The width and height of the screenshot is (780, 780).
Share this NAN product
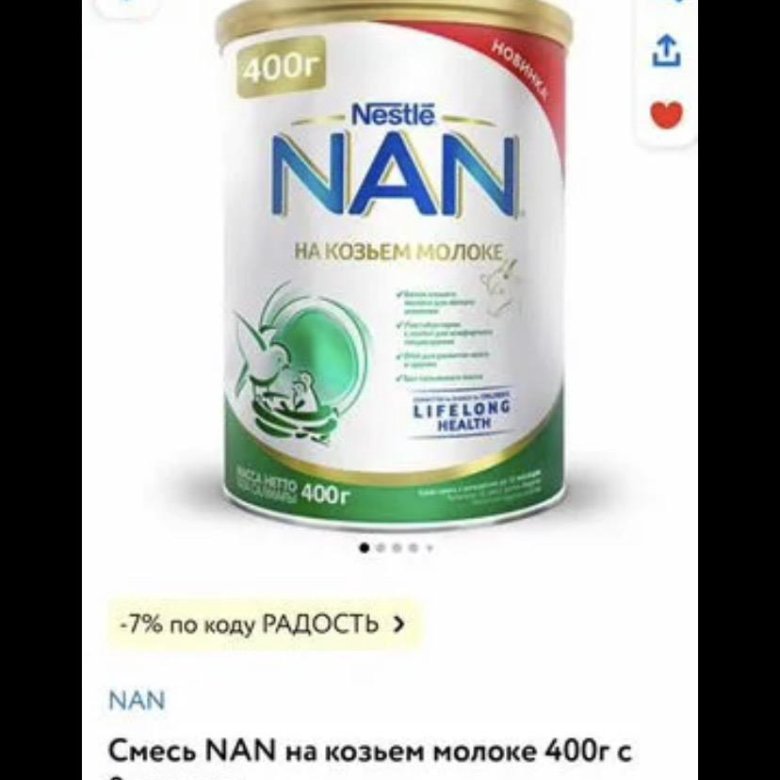[667, 50]
